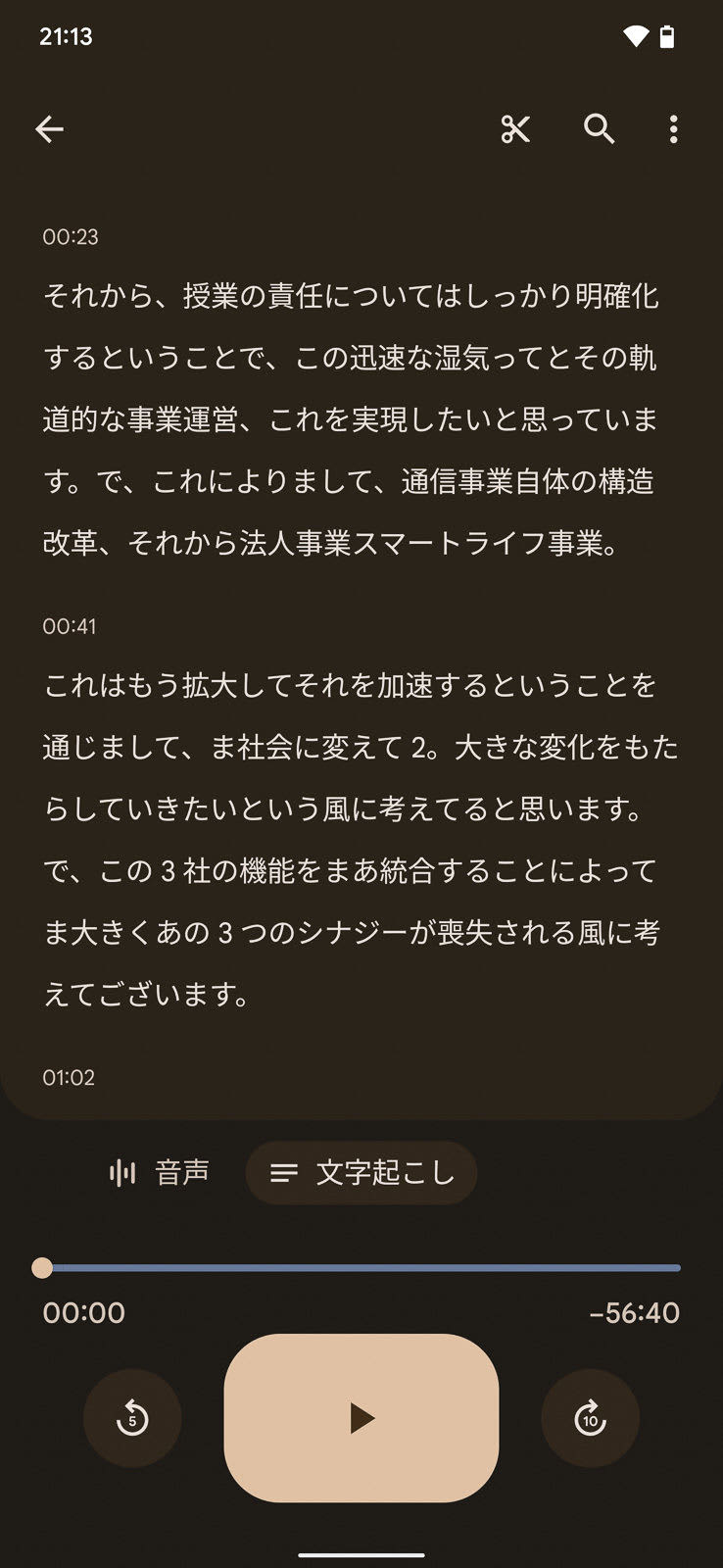Select the 文字起こし tab

361,1172
